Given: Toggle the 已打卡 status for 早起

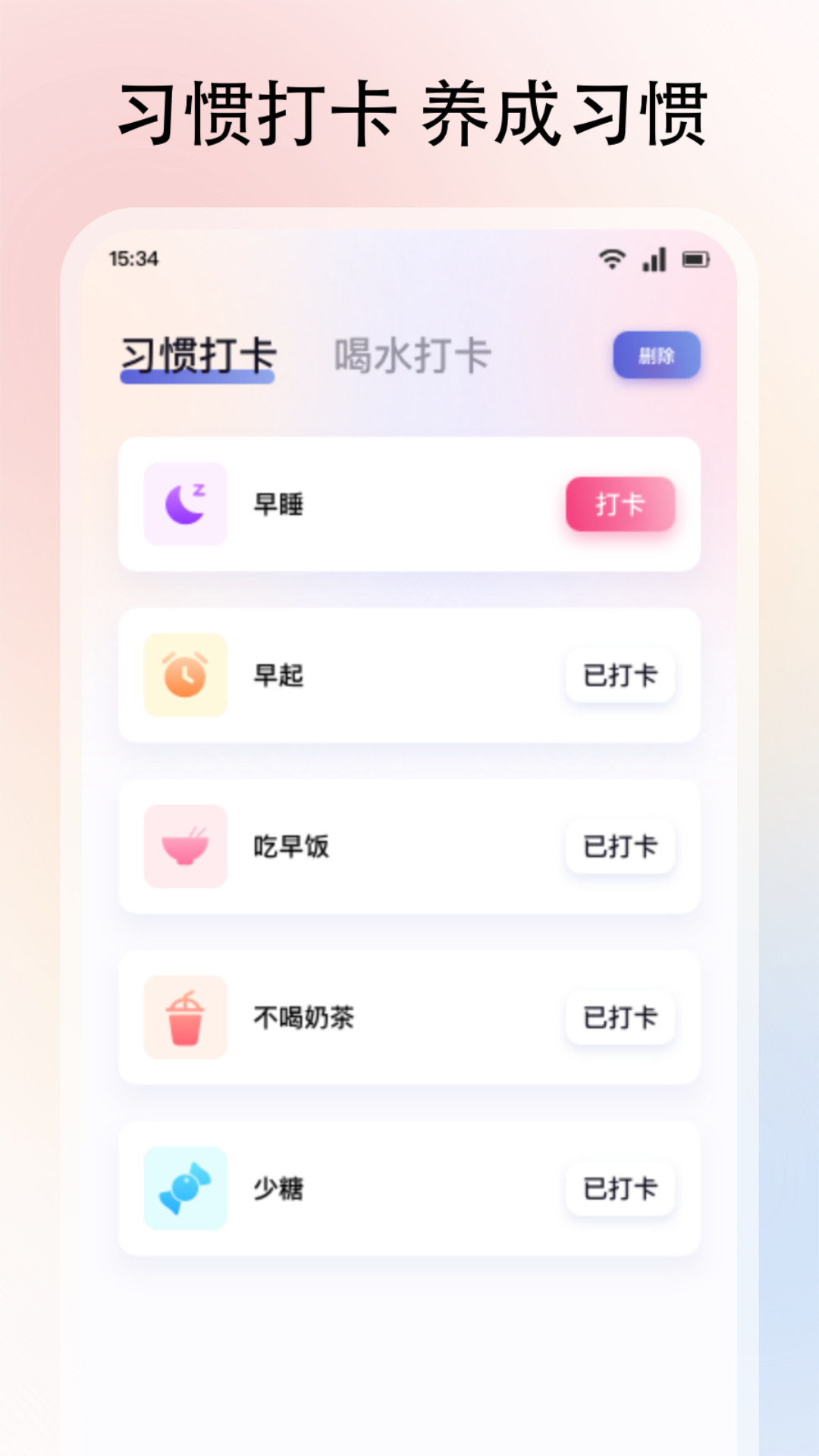Looking at the screenshot, I should (620, 676).
